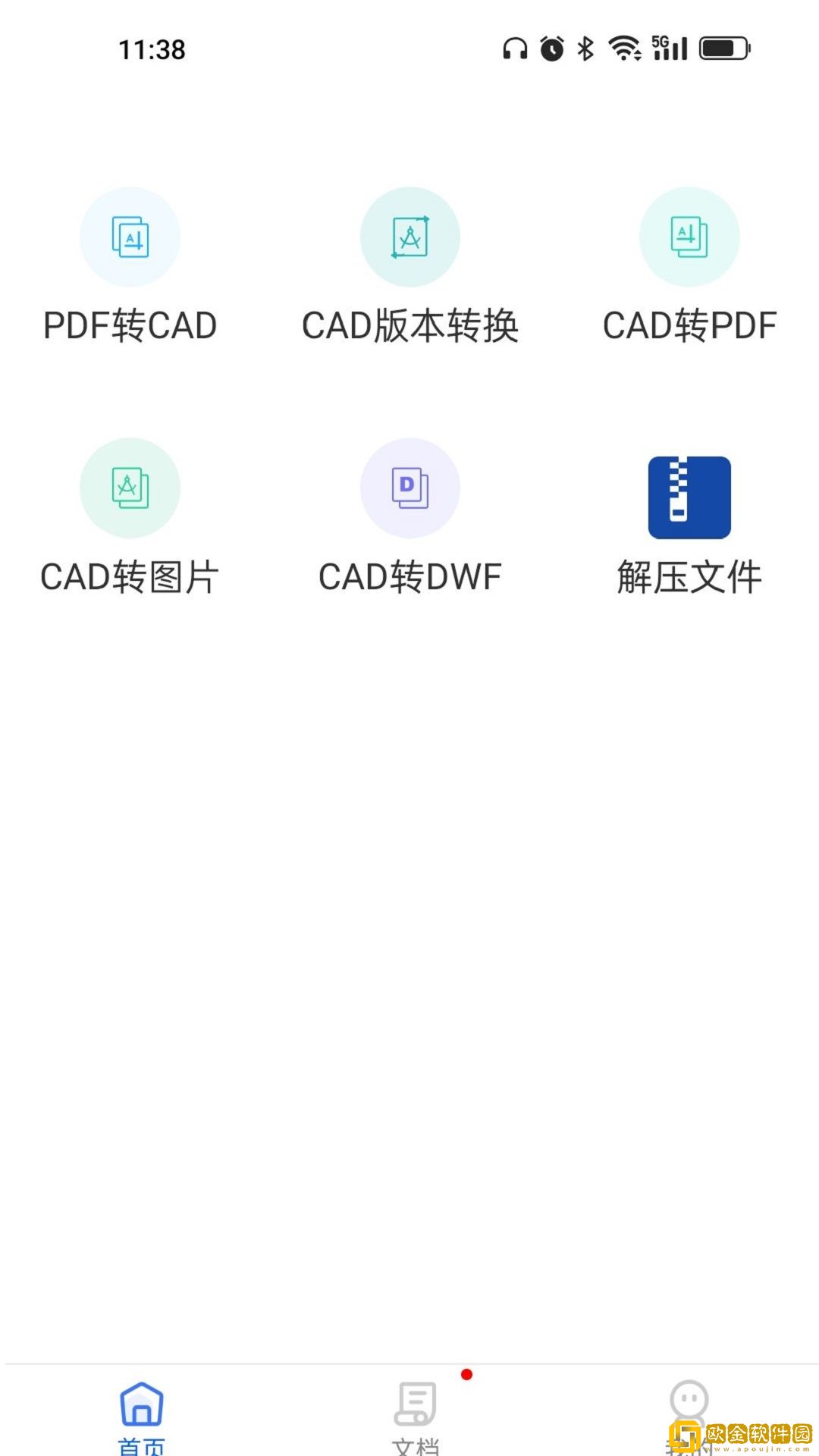Tap the compass drawing icon for CAD版本转换
The image size is (819, 1456).
click(x=409, y=237)
